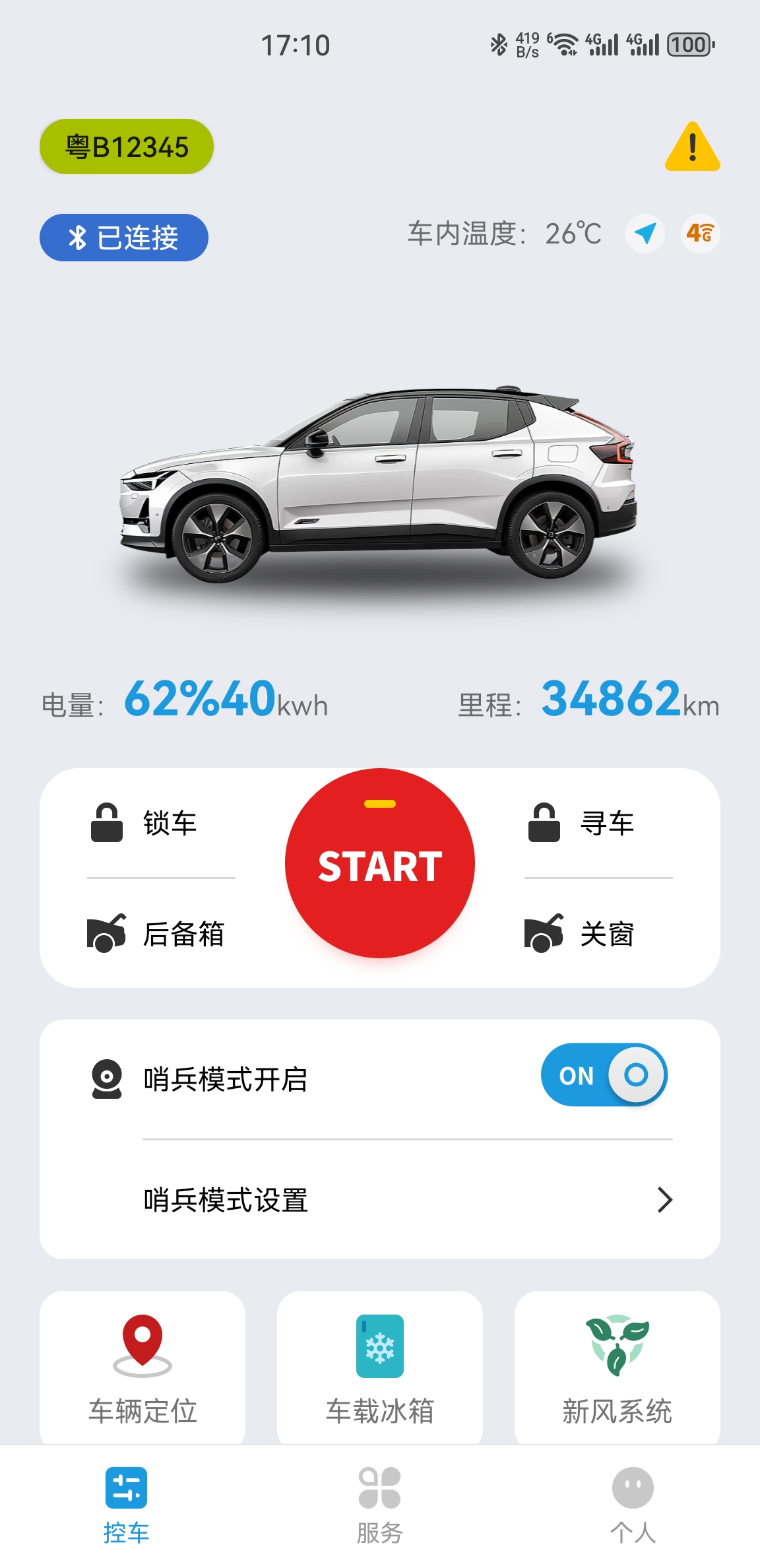Tap the GPS navigation arrow icon

645,234
